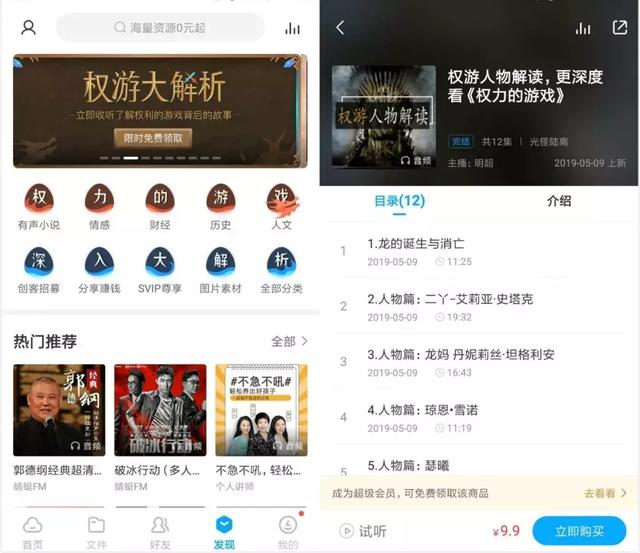
Task: Open the profile icon at top left
Action: 29,27
